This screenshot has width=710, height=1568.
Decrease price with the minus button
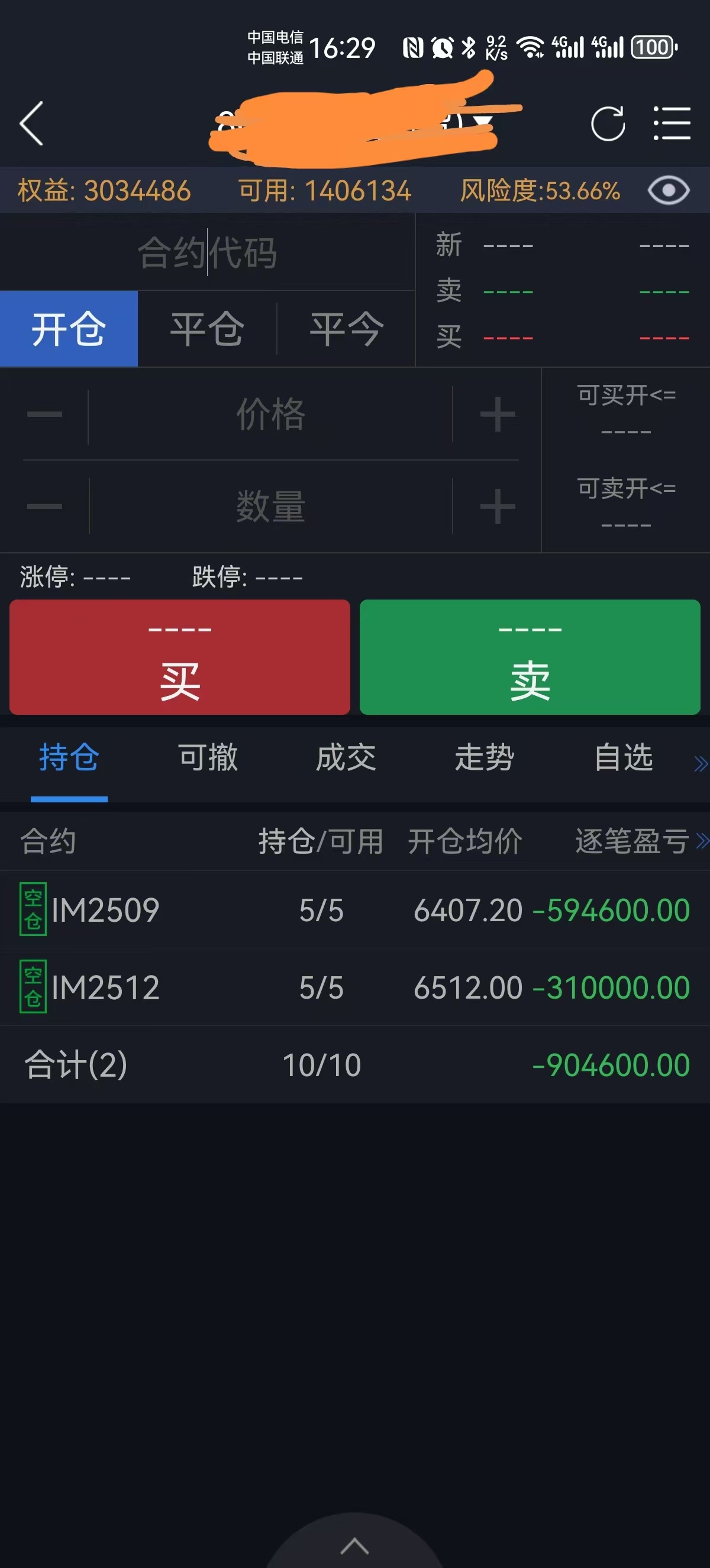[x=44, y=414]
